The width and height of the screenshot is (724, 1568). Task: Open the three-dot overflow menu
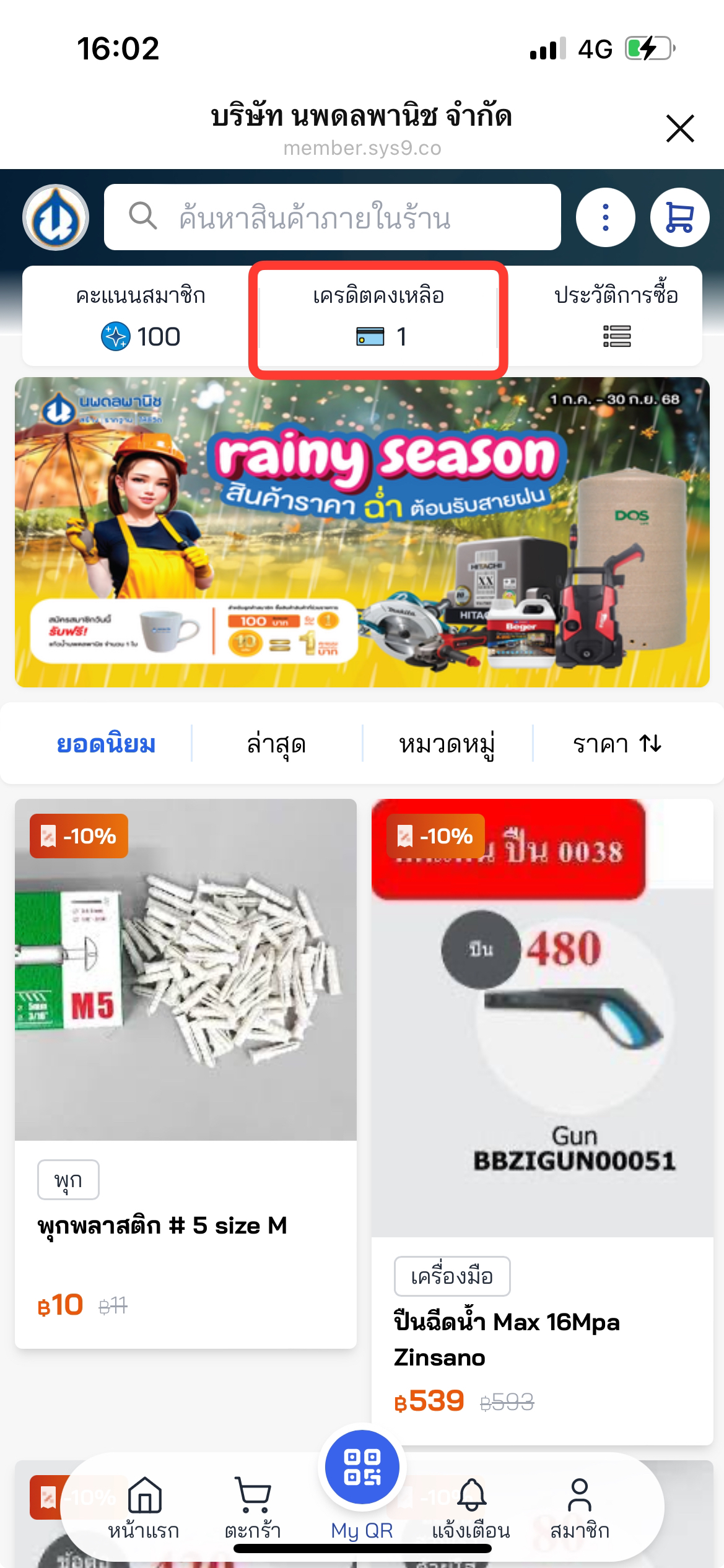pos(605,217)
